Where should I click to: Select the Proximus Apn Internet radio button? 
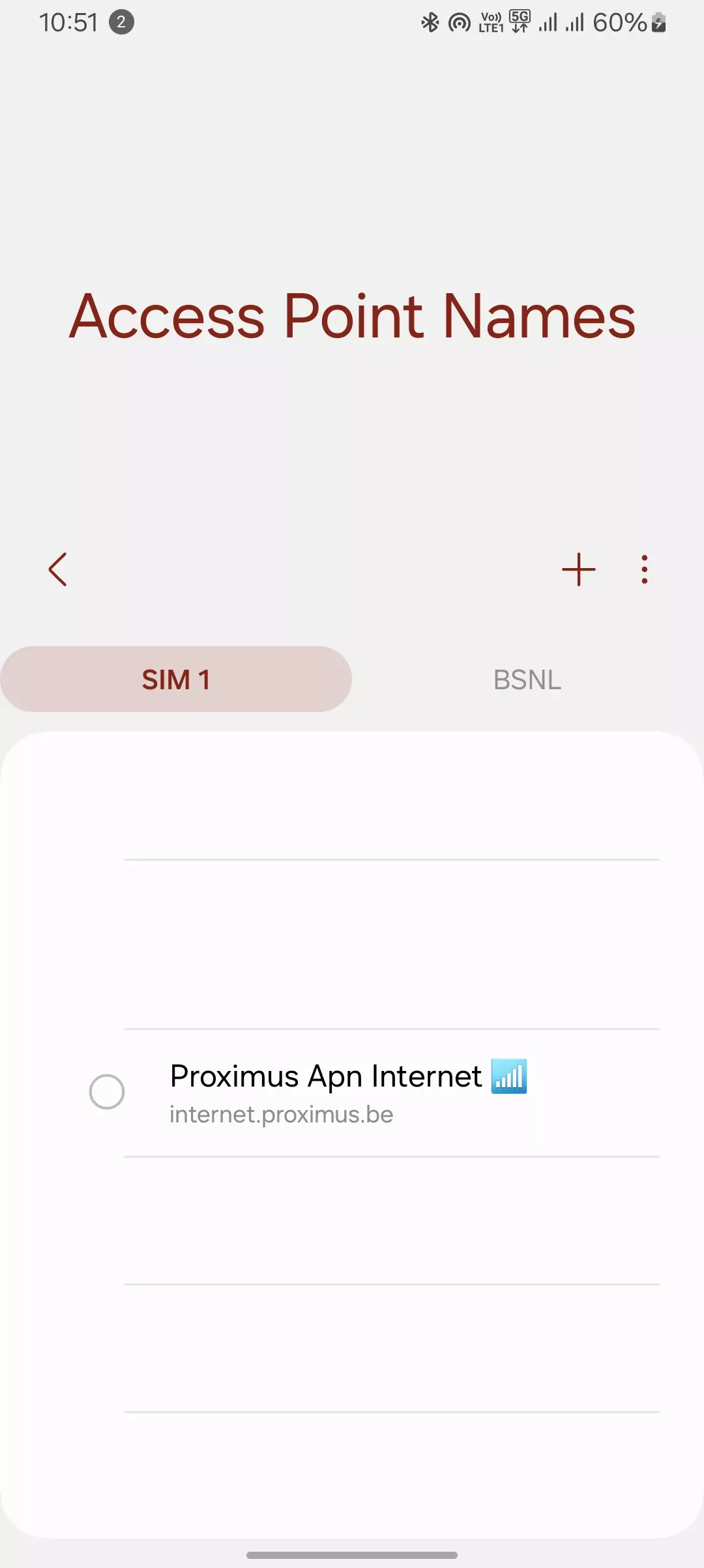107,1092
